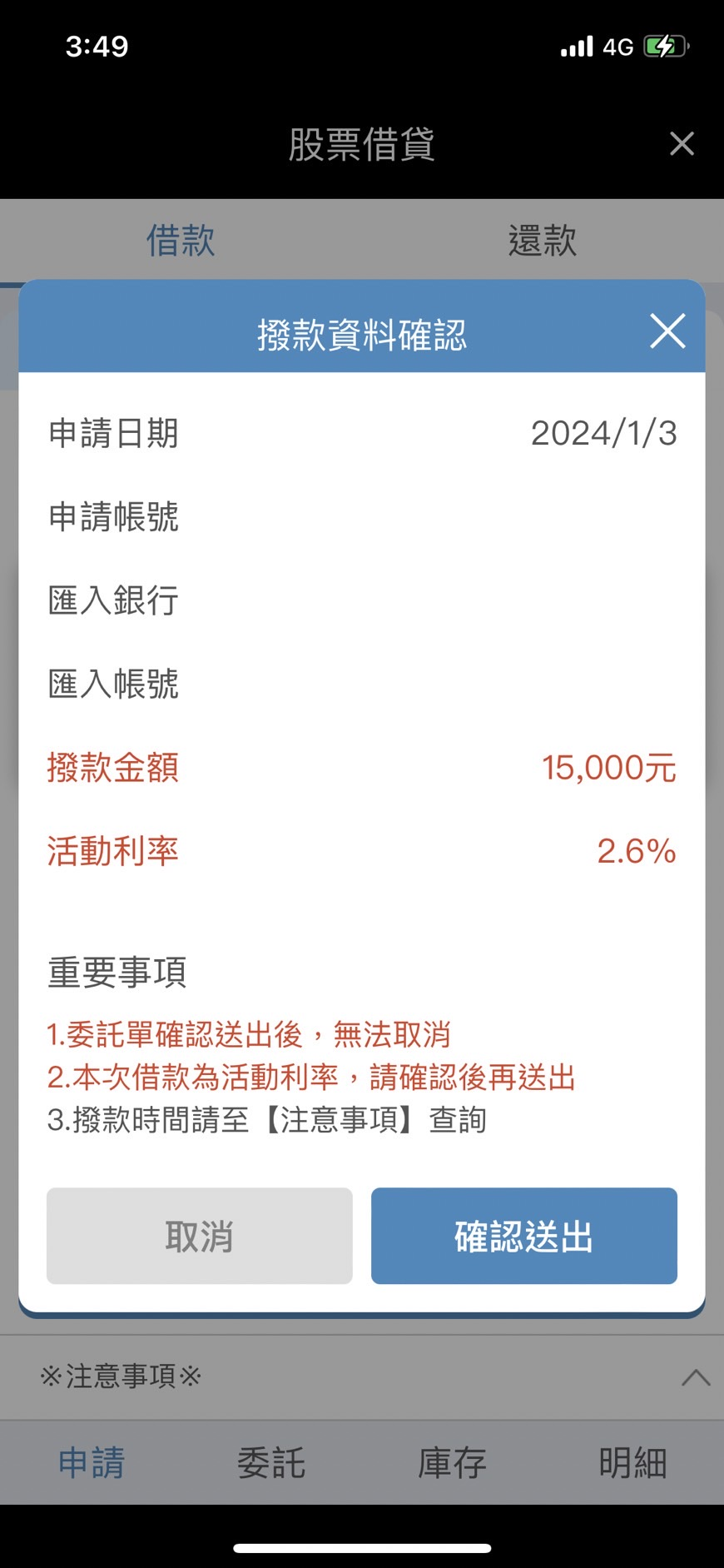Tap the X icon on the dialog header

667,331
